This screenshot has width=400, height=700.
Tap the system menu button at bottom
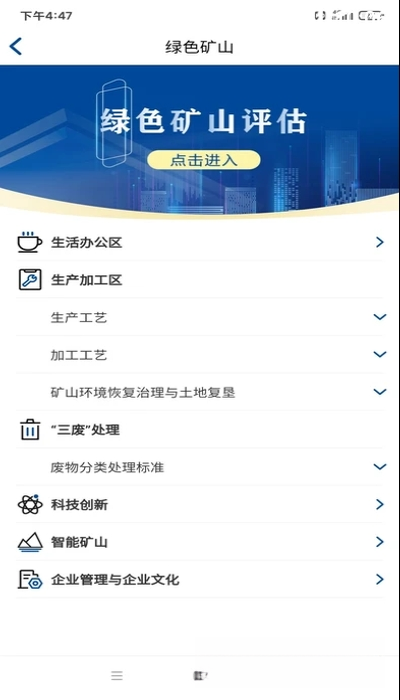coord(117,676)
